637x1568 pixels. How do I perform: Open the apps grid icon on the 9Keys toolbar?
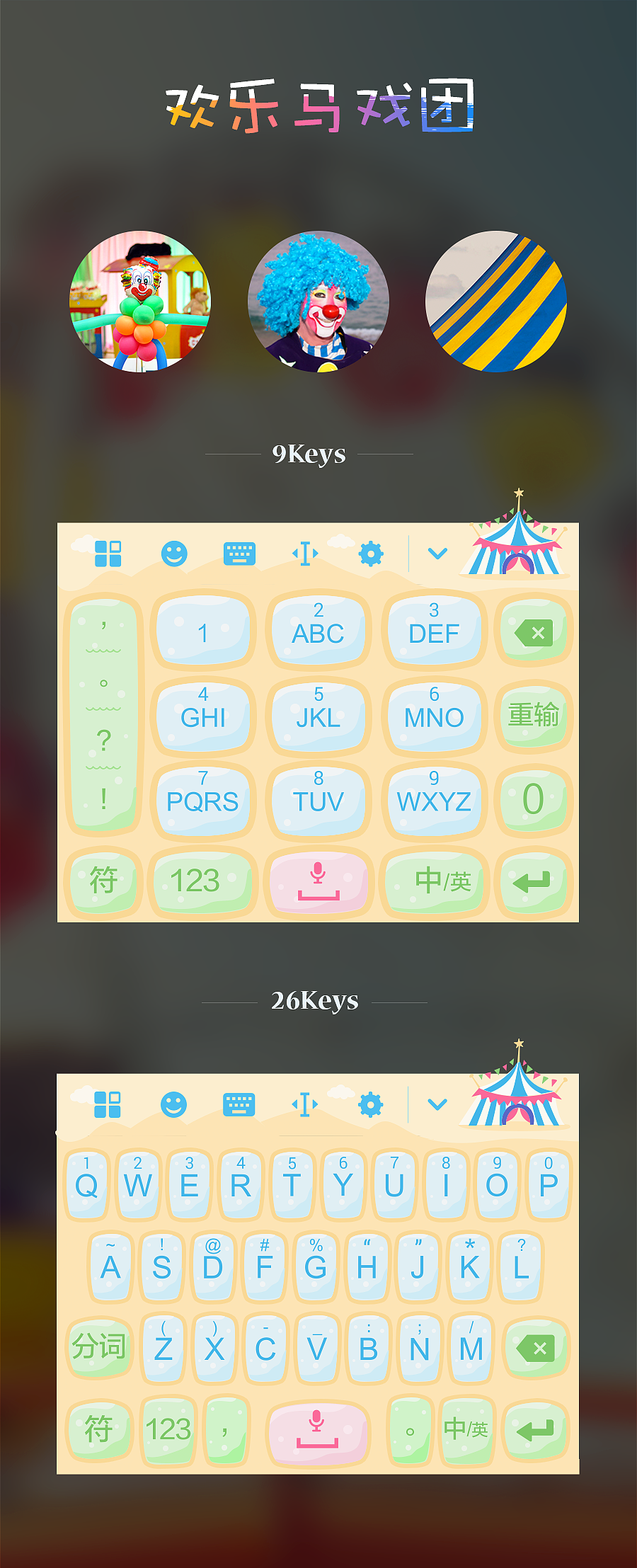point(108,554)
